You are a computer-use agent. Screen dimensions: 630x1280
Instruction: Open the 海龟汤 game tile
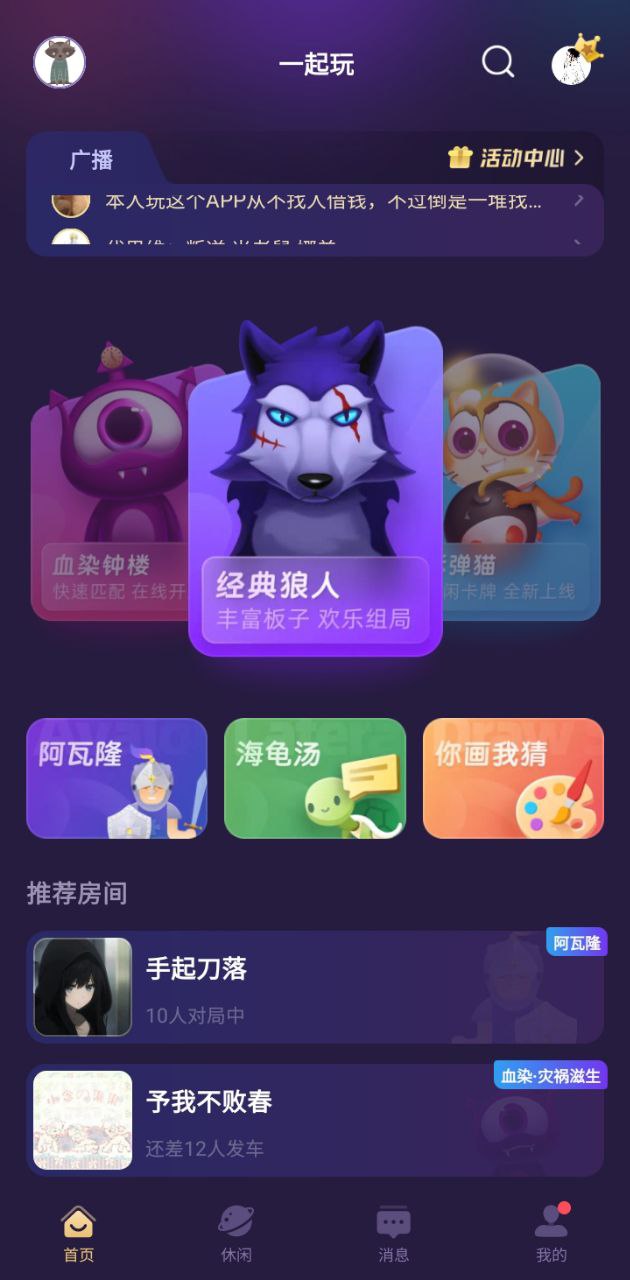tap(315, 778)
